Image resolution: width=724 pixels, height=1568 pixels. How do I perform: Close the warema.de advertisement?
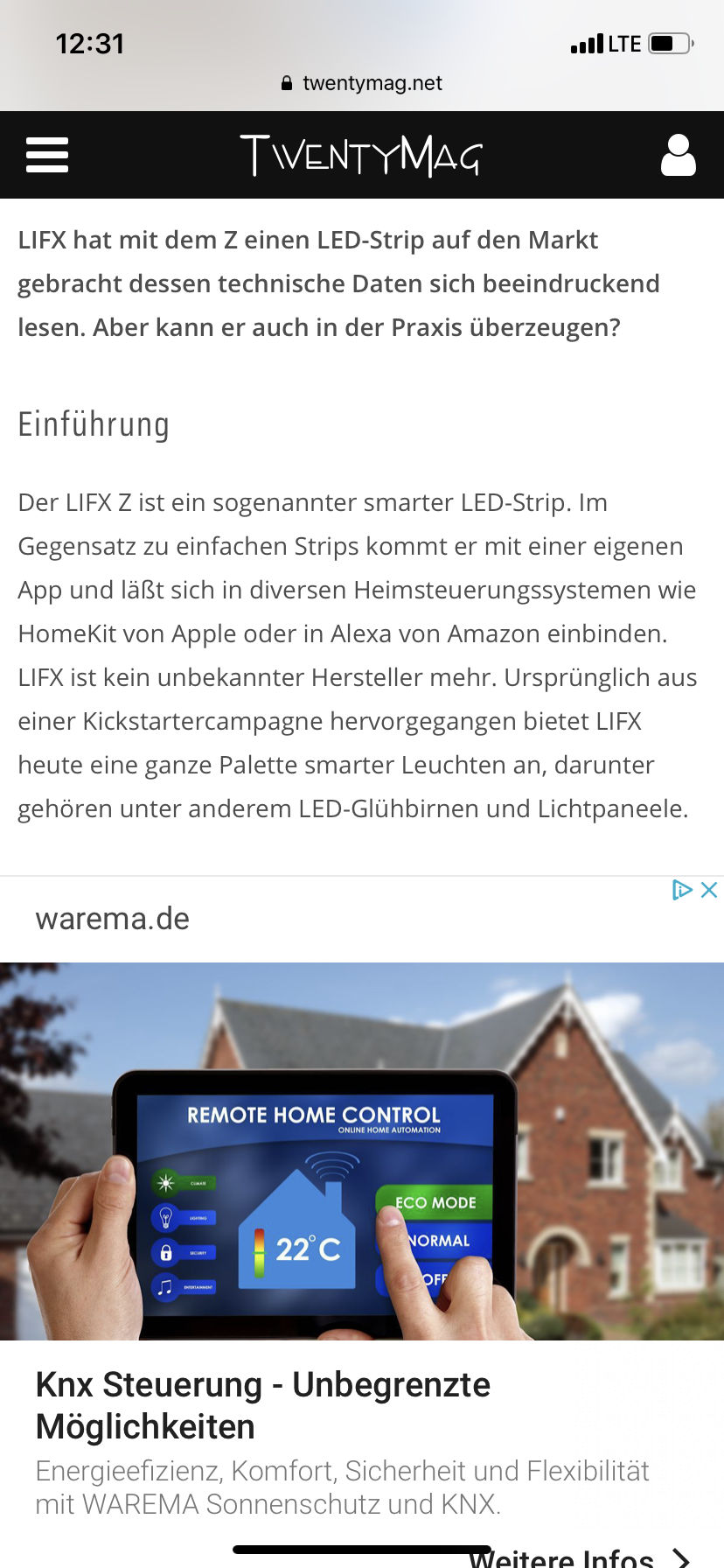tap(709, 890)
